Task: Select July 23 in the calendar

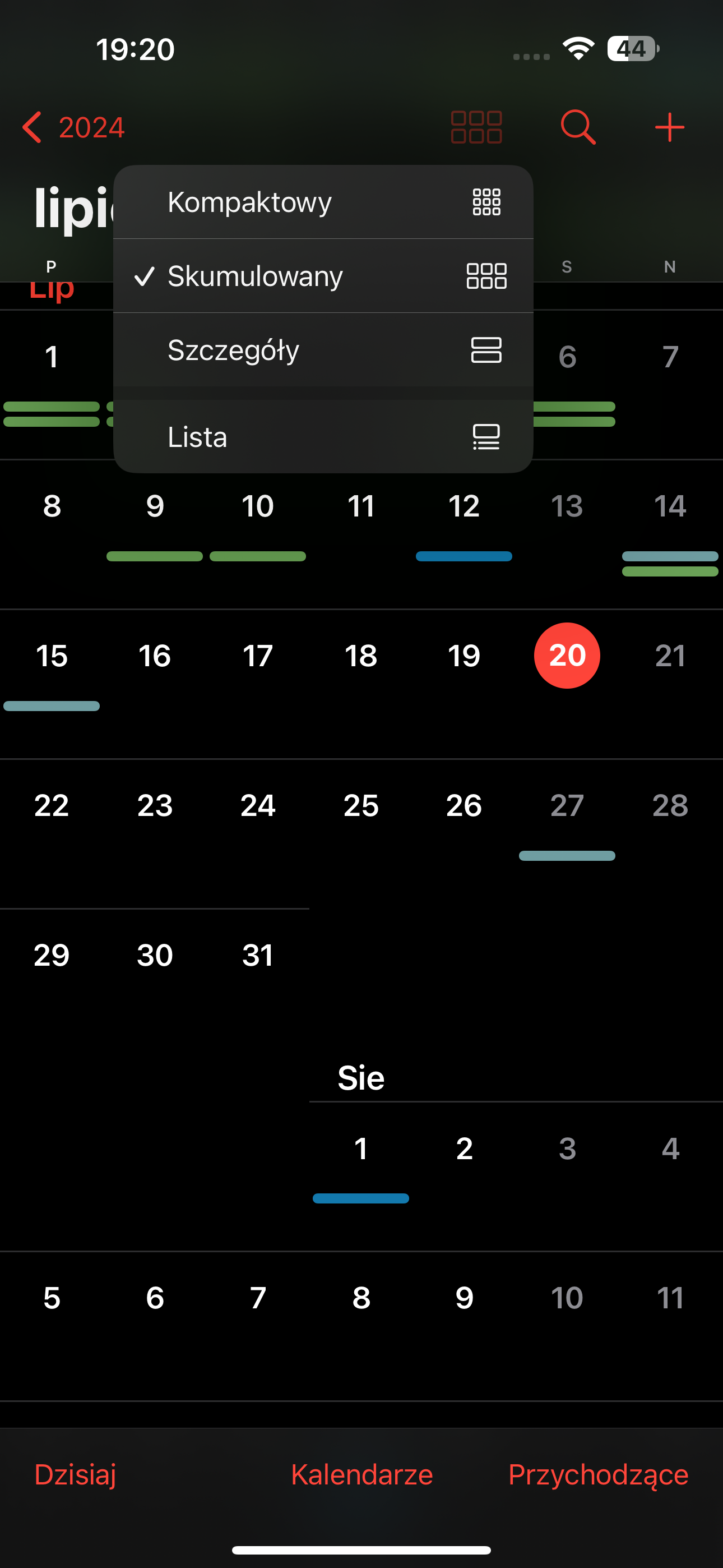Action: pyautogui.click(x=155, y=806)
